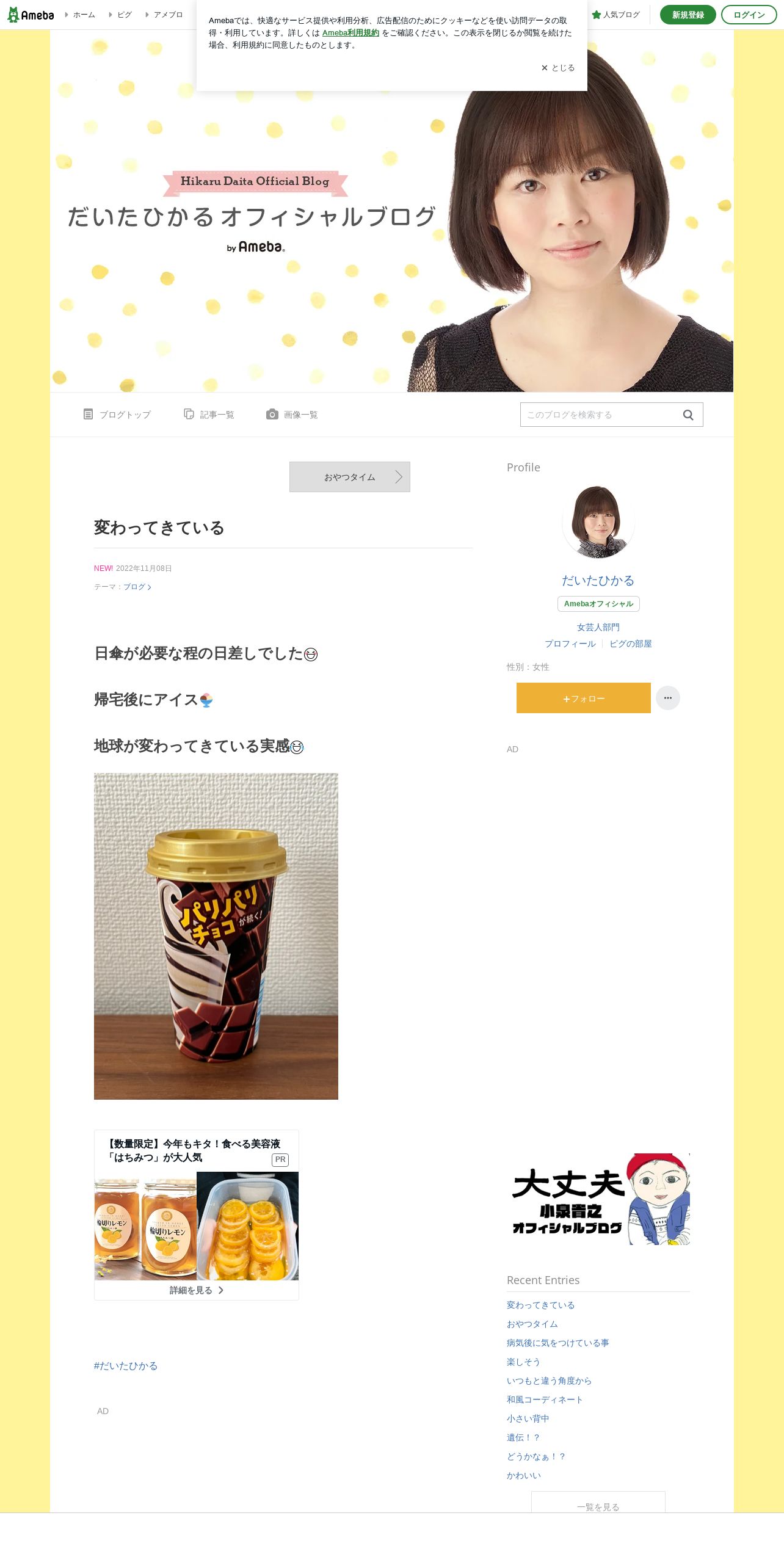Go to the ブログトップ tab
Viewport: 784px width, 1568px height.
pos(117,415)
